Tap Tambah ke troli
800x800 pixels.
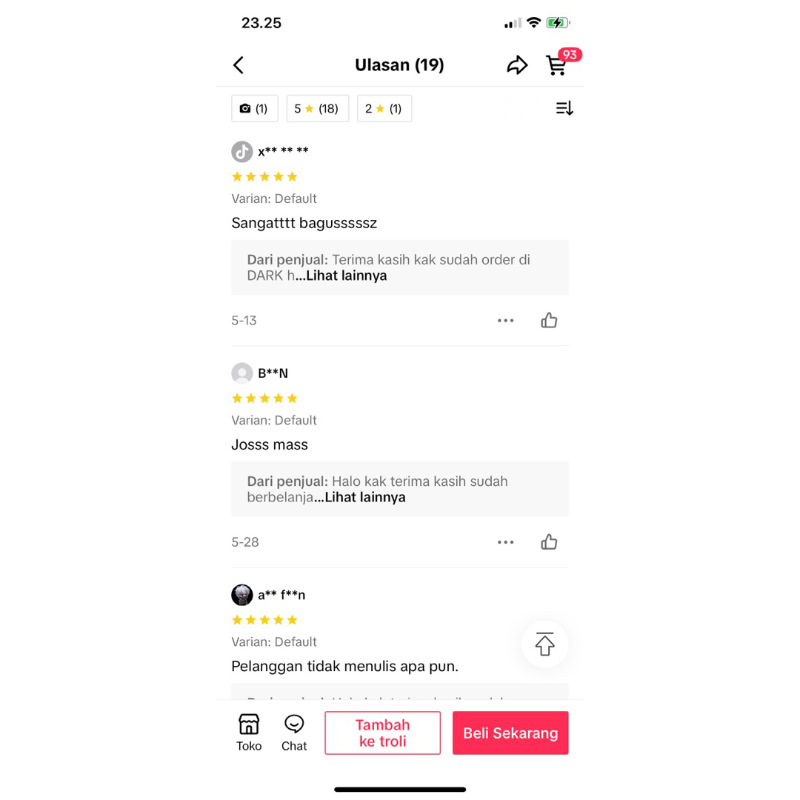click(382, 733)
